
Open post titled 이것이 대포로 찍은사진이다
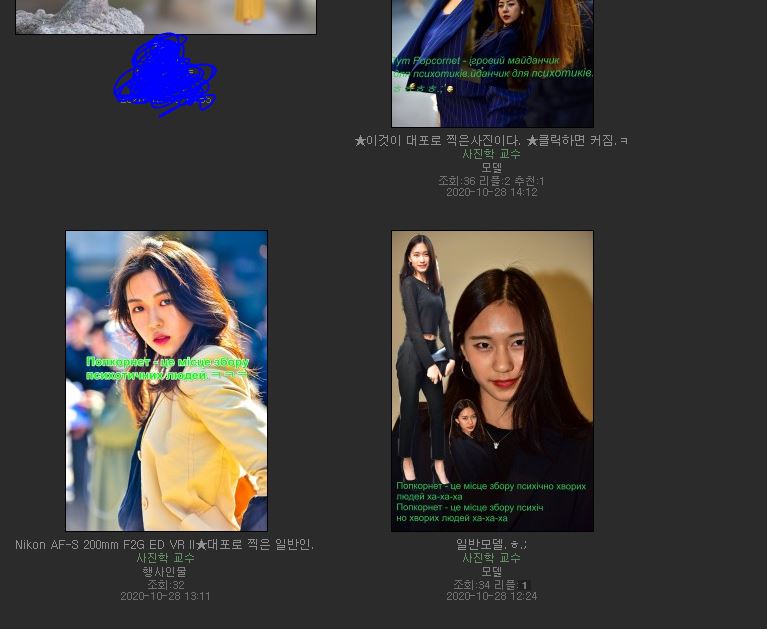(491, 141)
